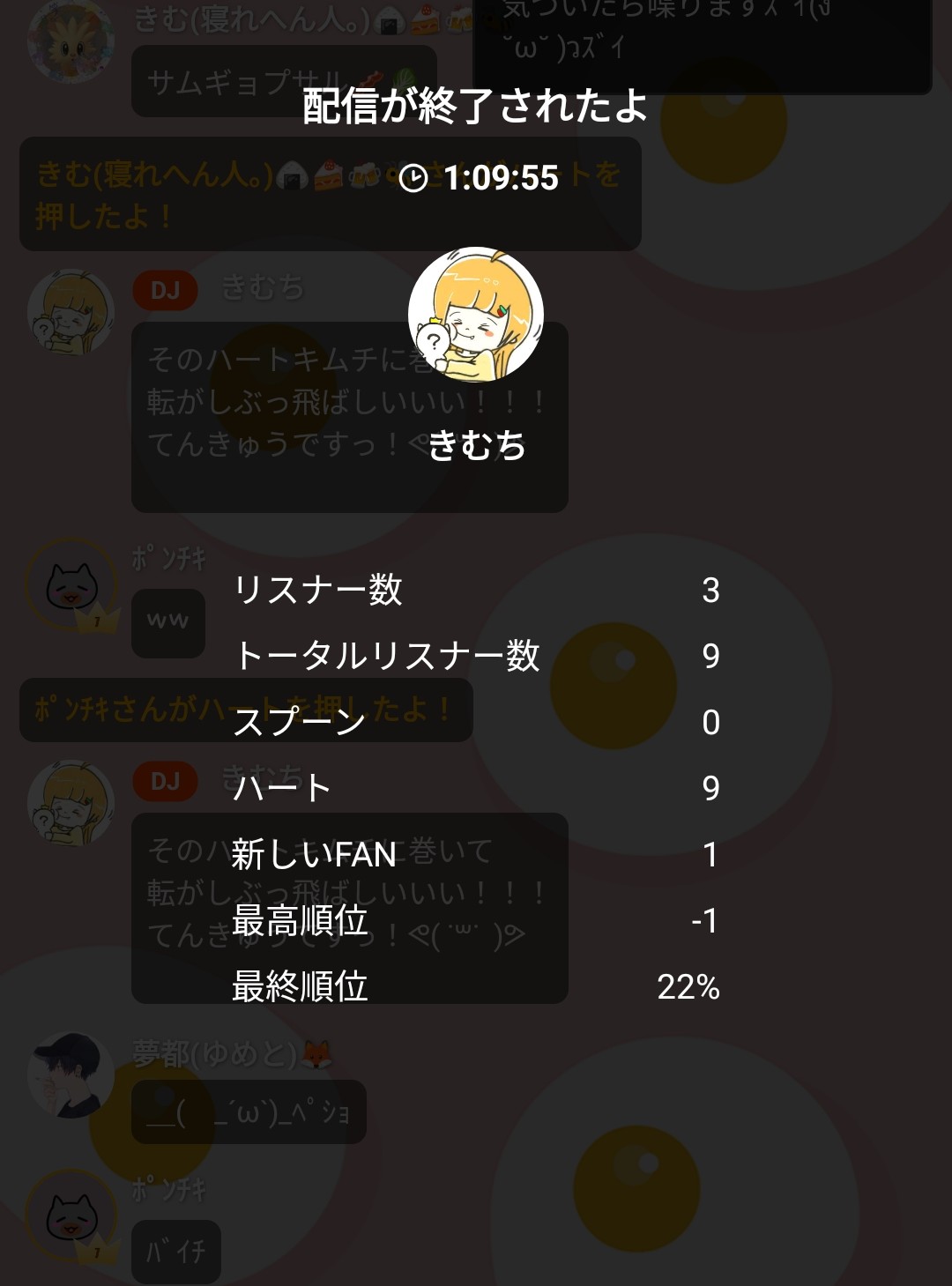Select the きむち username label
The height and width of the screenshot is (1286, 952).
coord(476,448)
